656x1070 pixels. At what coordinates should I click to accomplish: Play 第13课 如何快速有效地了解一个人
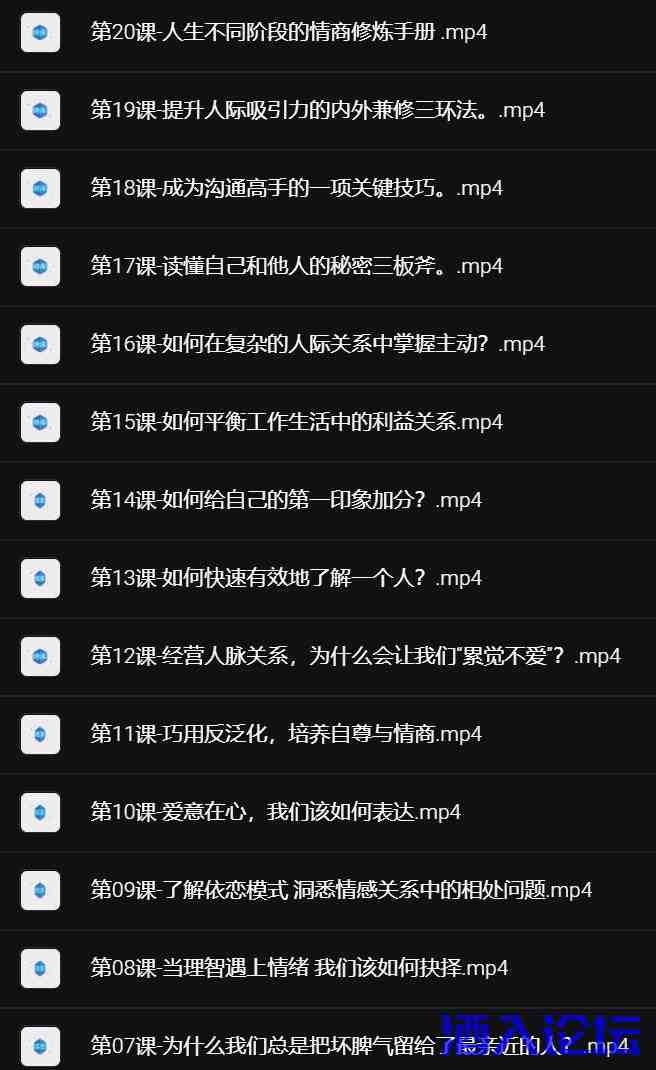pos(286,578)
